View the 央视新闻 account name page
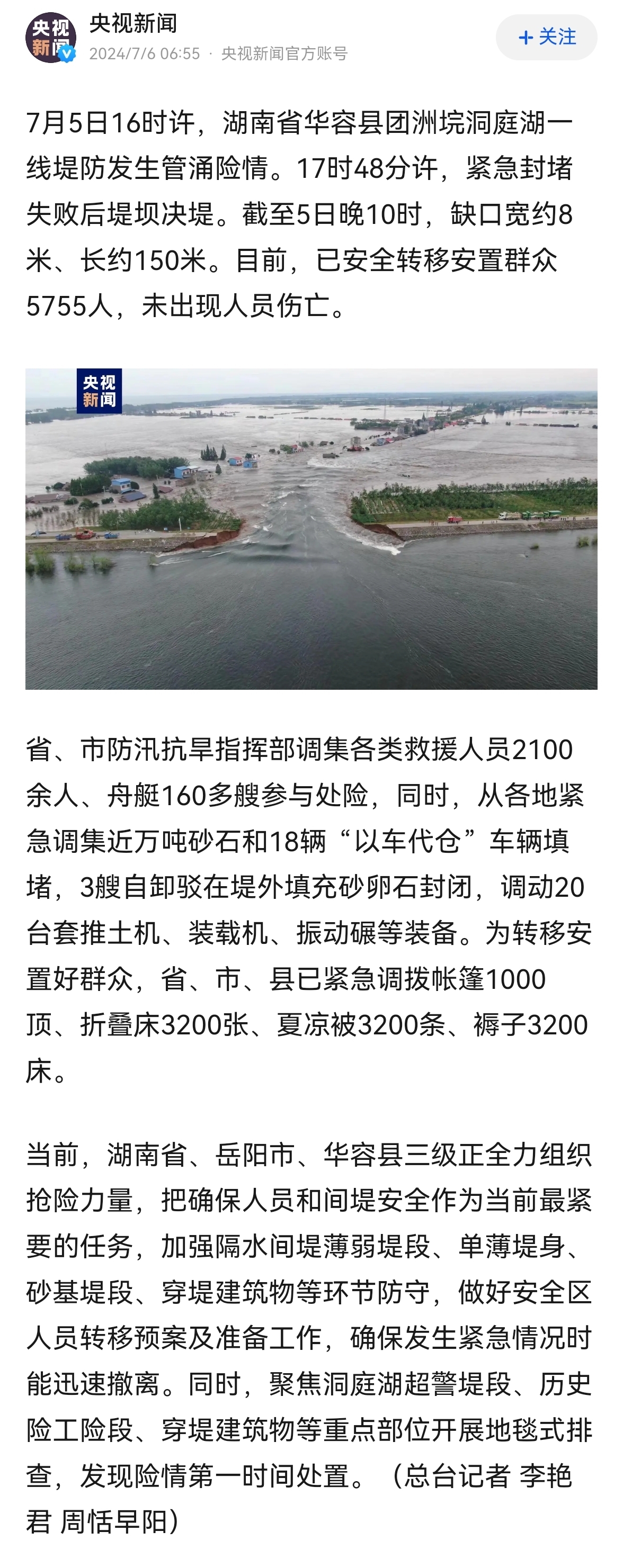The height and width of the screenshot is (1568, 623). (x=133, y=24)
